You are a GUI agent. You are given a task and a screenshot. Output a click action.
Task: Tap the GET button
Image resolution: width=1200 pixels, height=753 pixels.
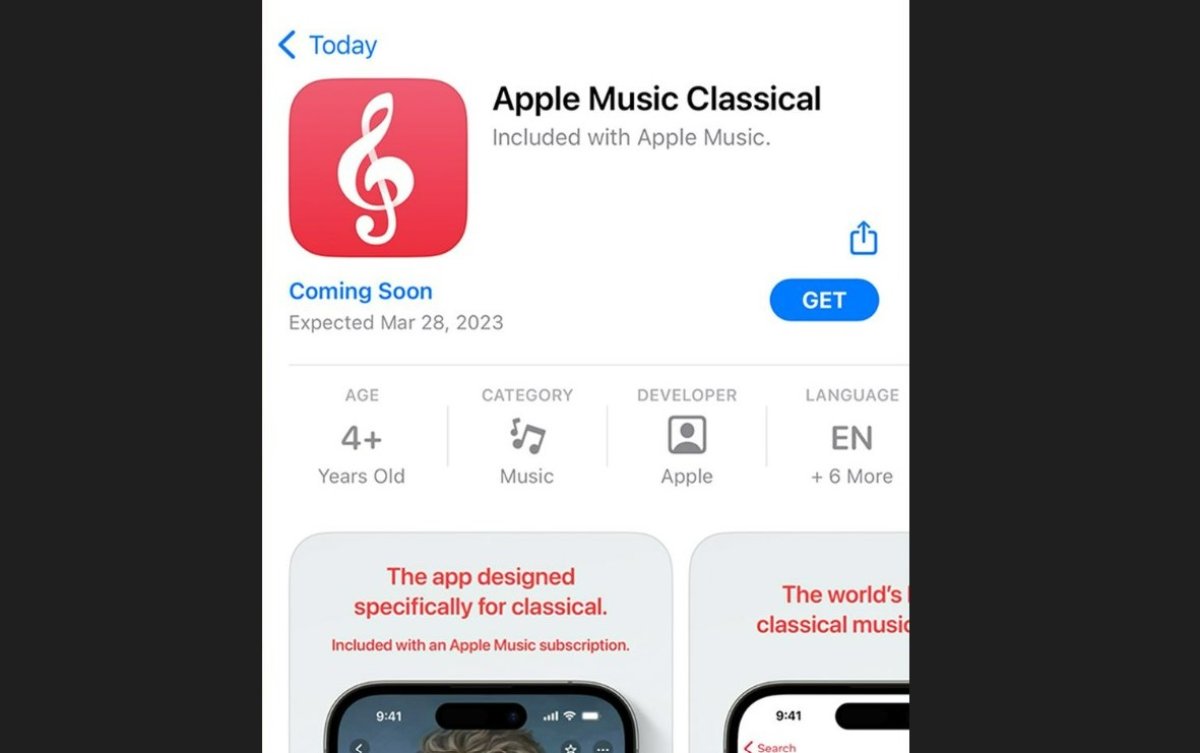click(x=824, y=300)
